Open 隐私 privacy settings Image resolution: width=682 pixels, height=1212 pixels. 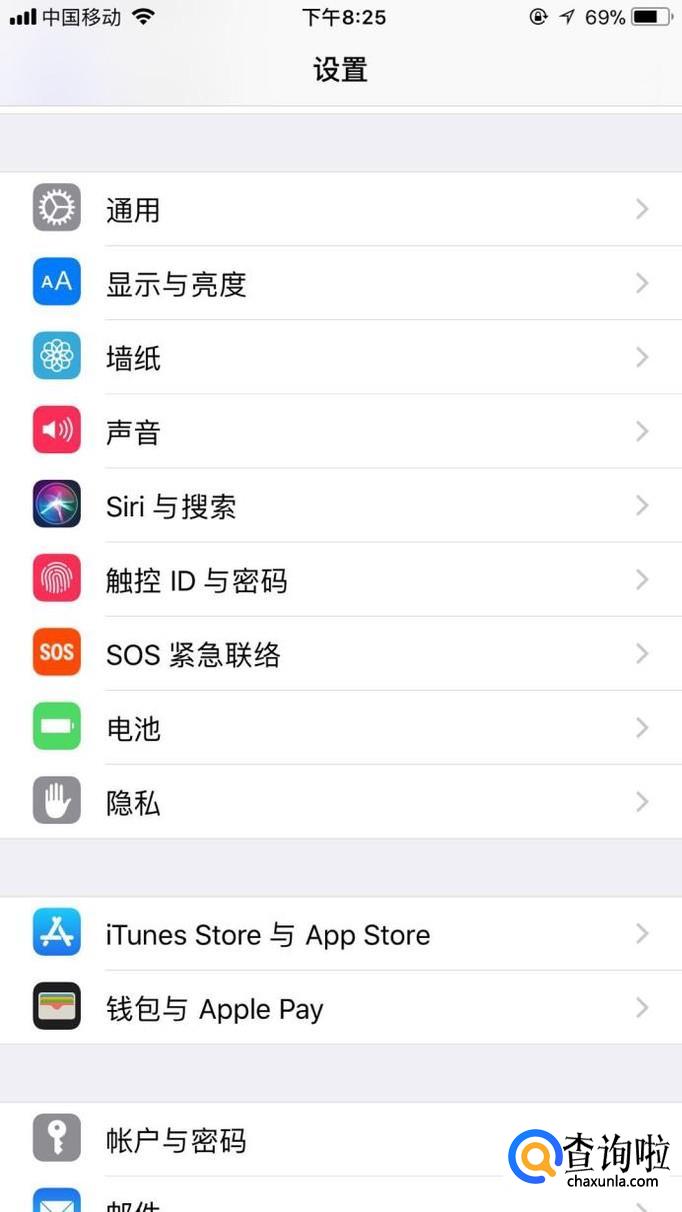pos(340,802)
